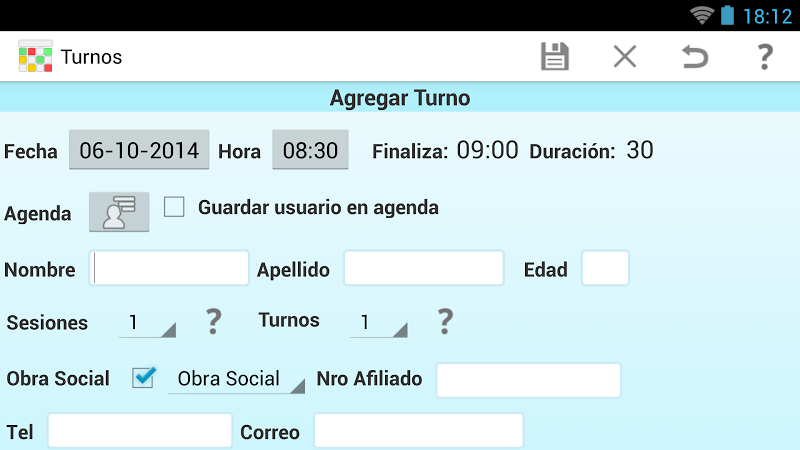Focus the Nombre text field
The width and height of the screenshot is (800, 450).
tap(170, 268)
